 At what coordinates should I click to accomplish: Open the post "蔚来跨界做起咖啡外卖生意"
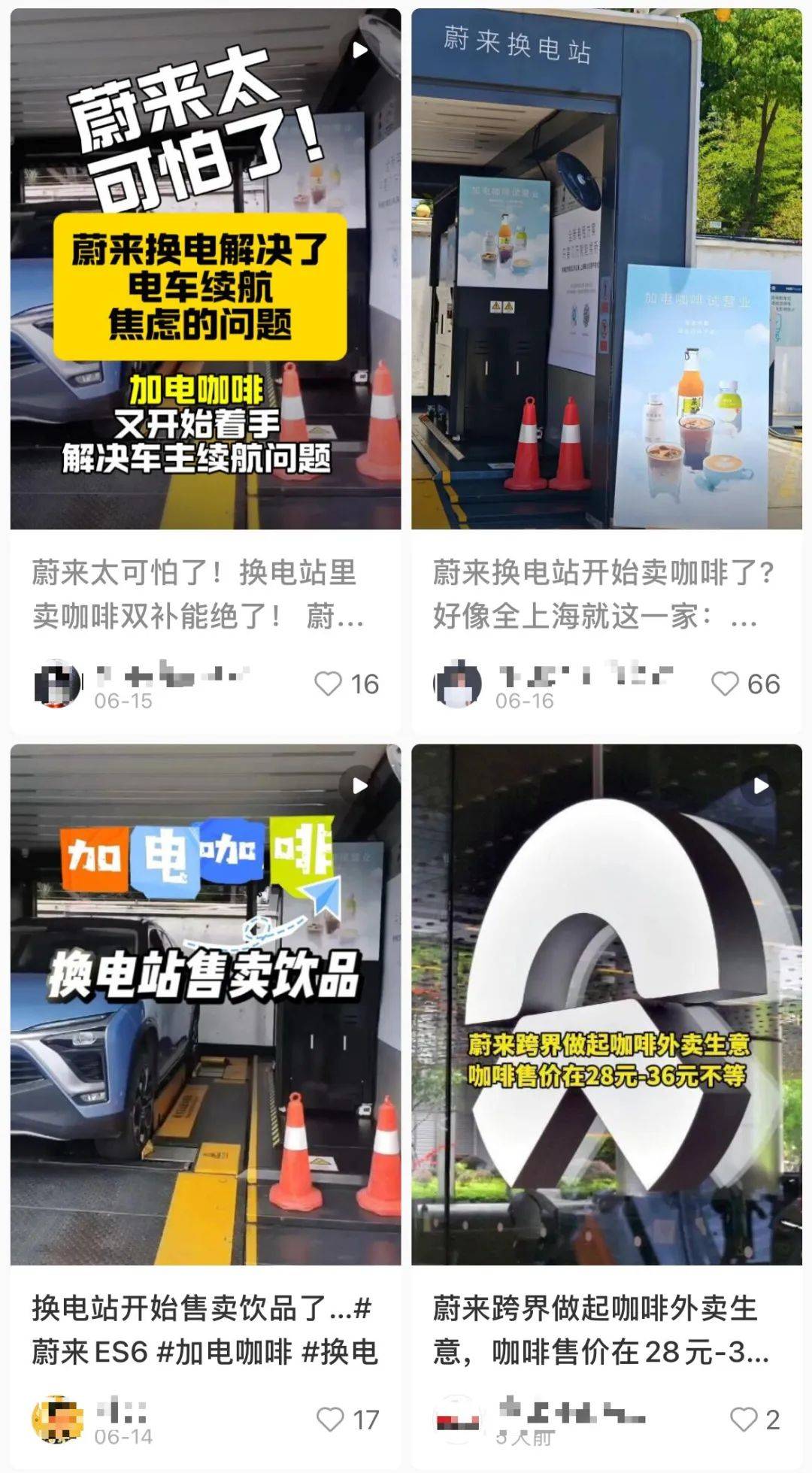[606, 1004]
